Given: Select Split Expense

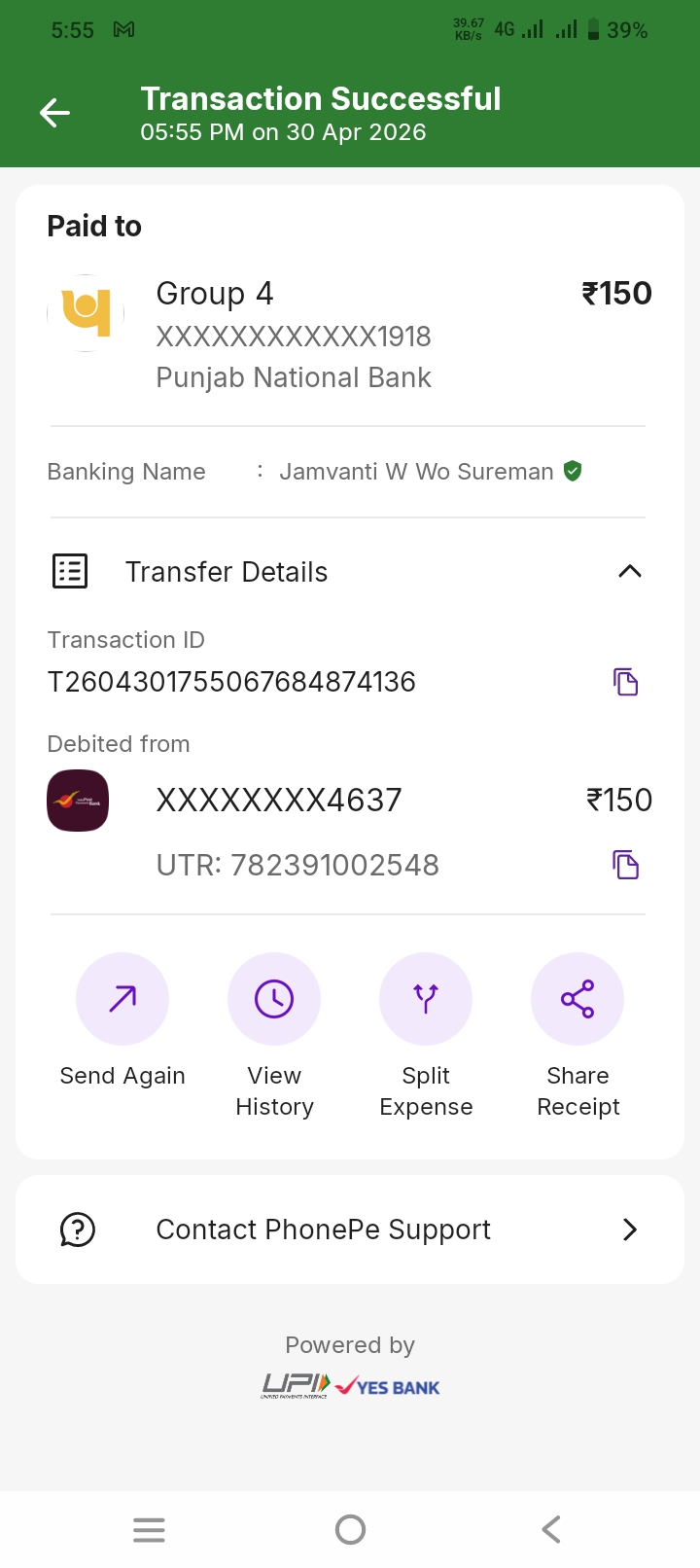Looking at the screenshot, I should point(426,1036).
